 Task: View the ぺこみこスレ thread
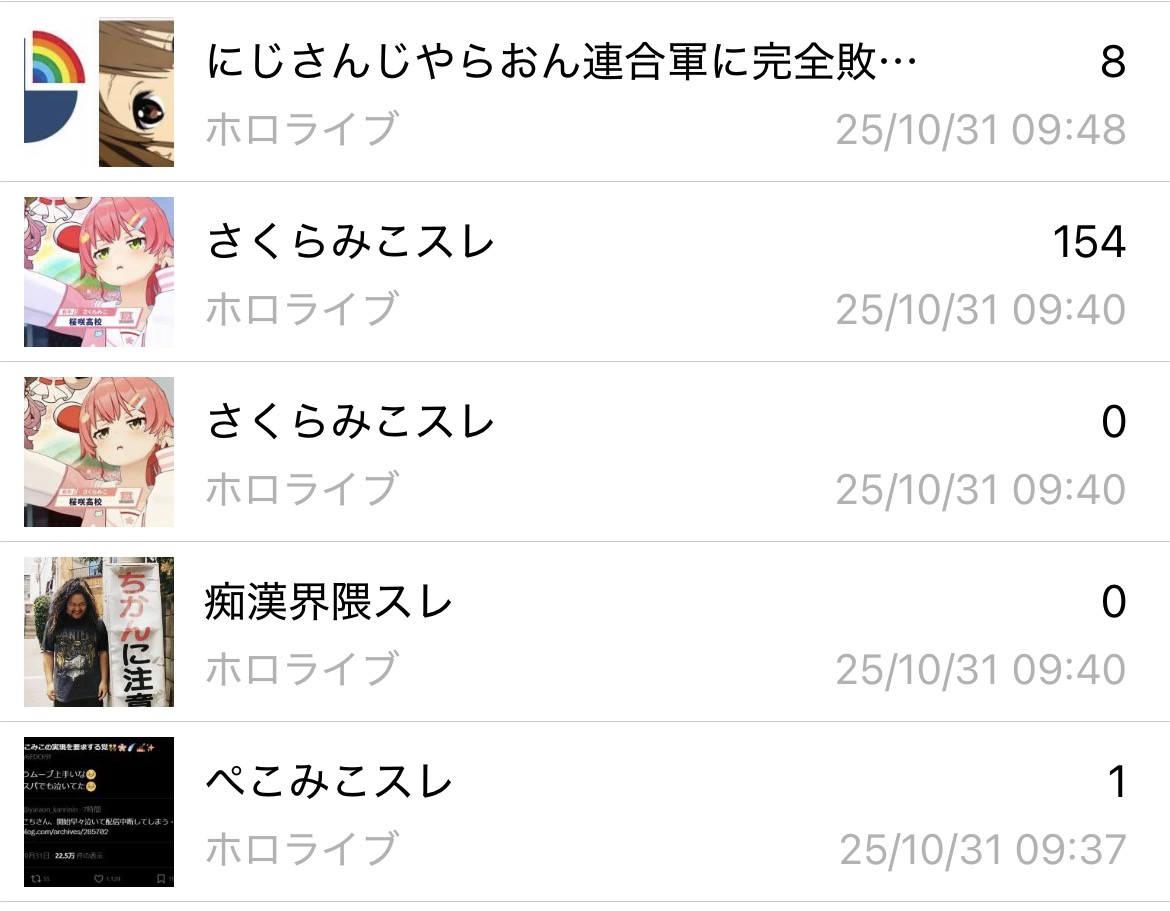[x=329, y=783]
